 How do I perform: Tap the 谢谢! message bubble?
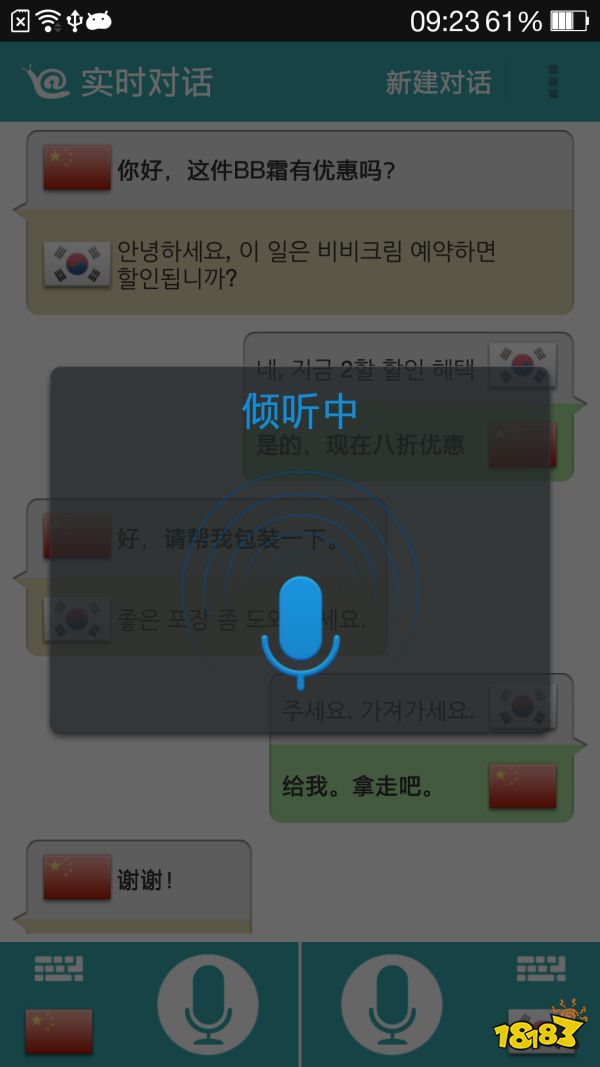[x=145, y=880]
